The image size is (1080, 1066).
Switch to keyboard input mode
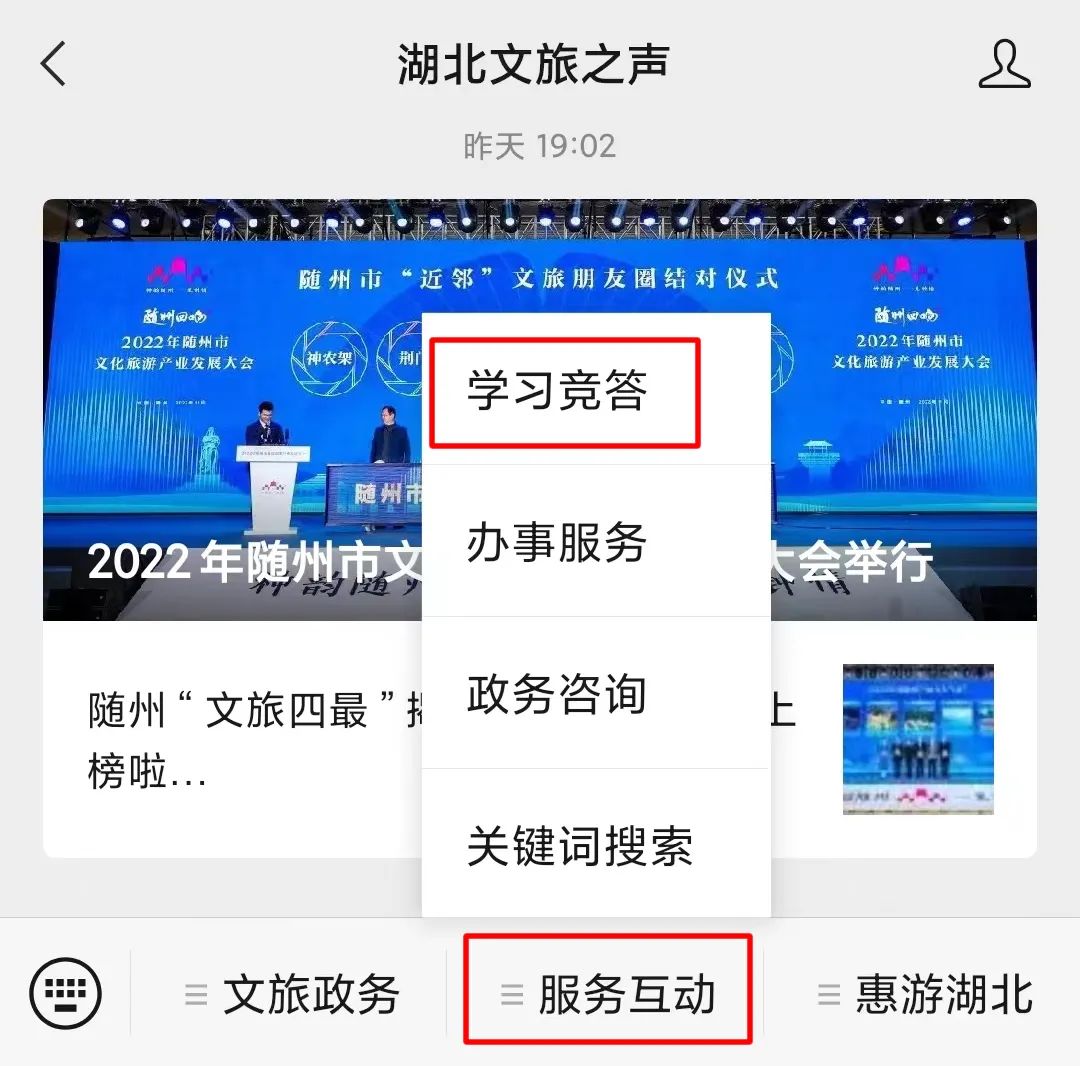66,993
